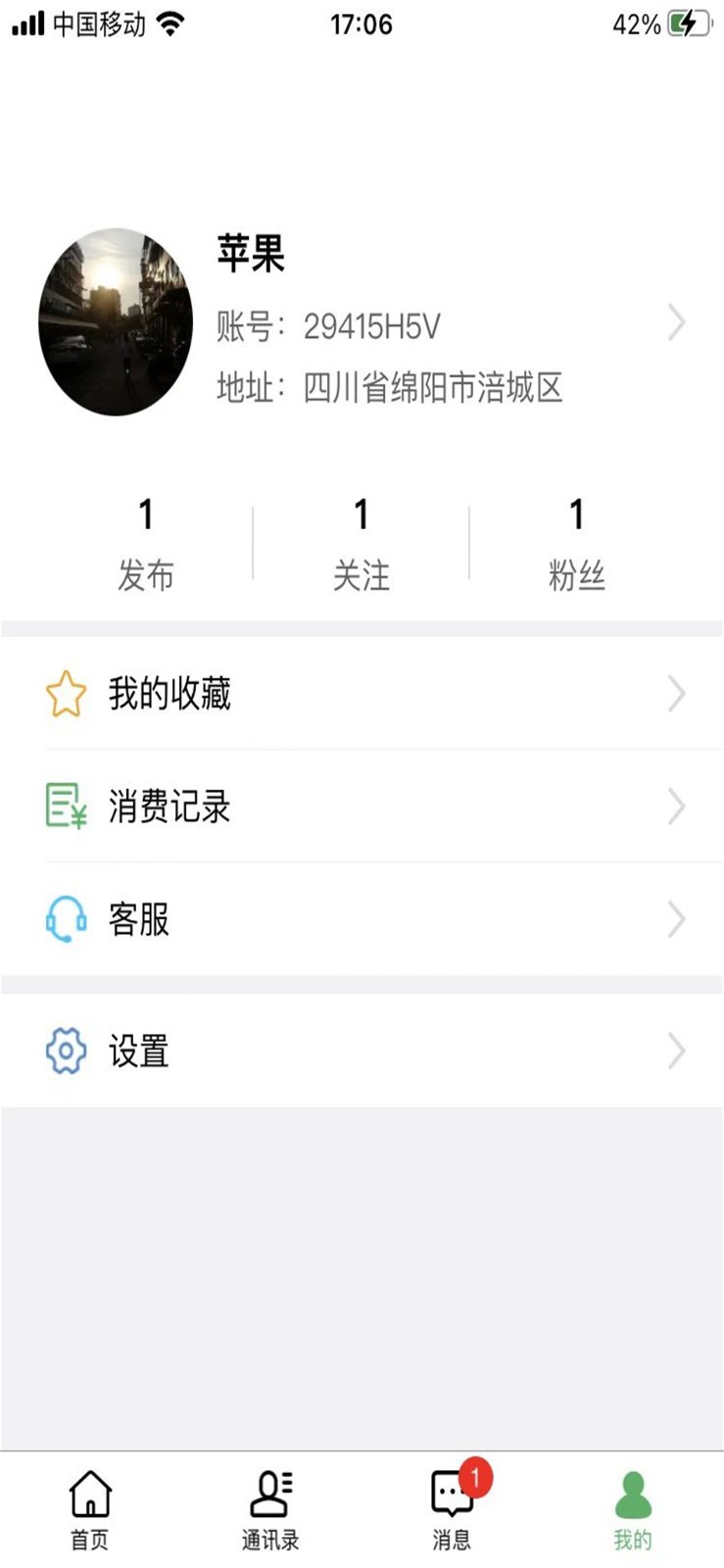Switch to the 通讯录 contacts tab

pyautogui.click(x=270, y=1510)
